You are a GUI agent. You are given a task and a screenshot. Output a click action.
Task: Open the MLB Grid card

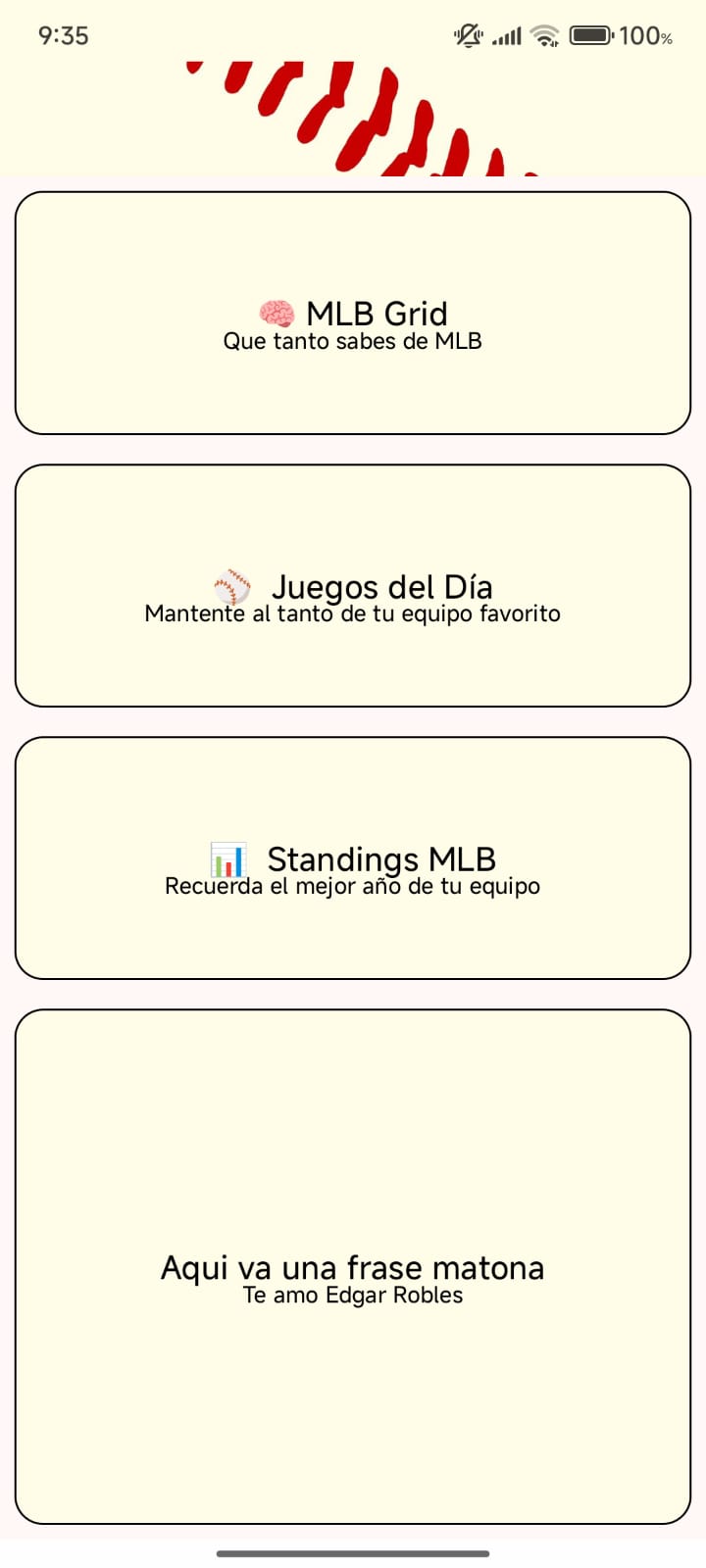[353, 314]
